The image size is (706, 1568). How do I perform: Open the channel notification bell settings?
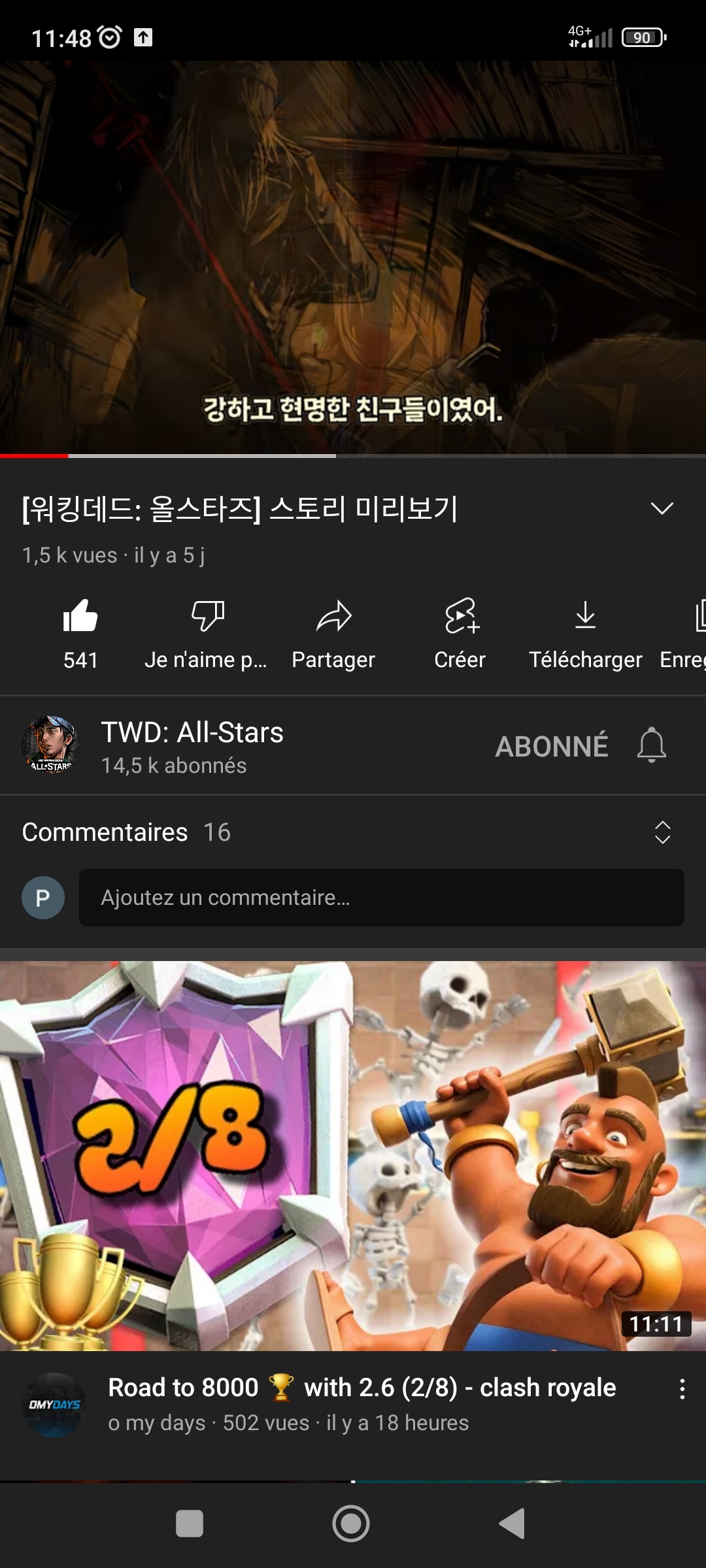651,745
